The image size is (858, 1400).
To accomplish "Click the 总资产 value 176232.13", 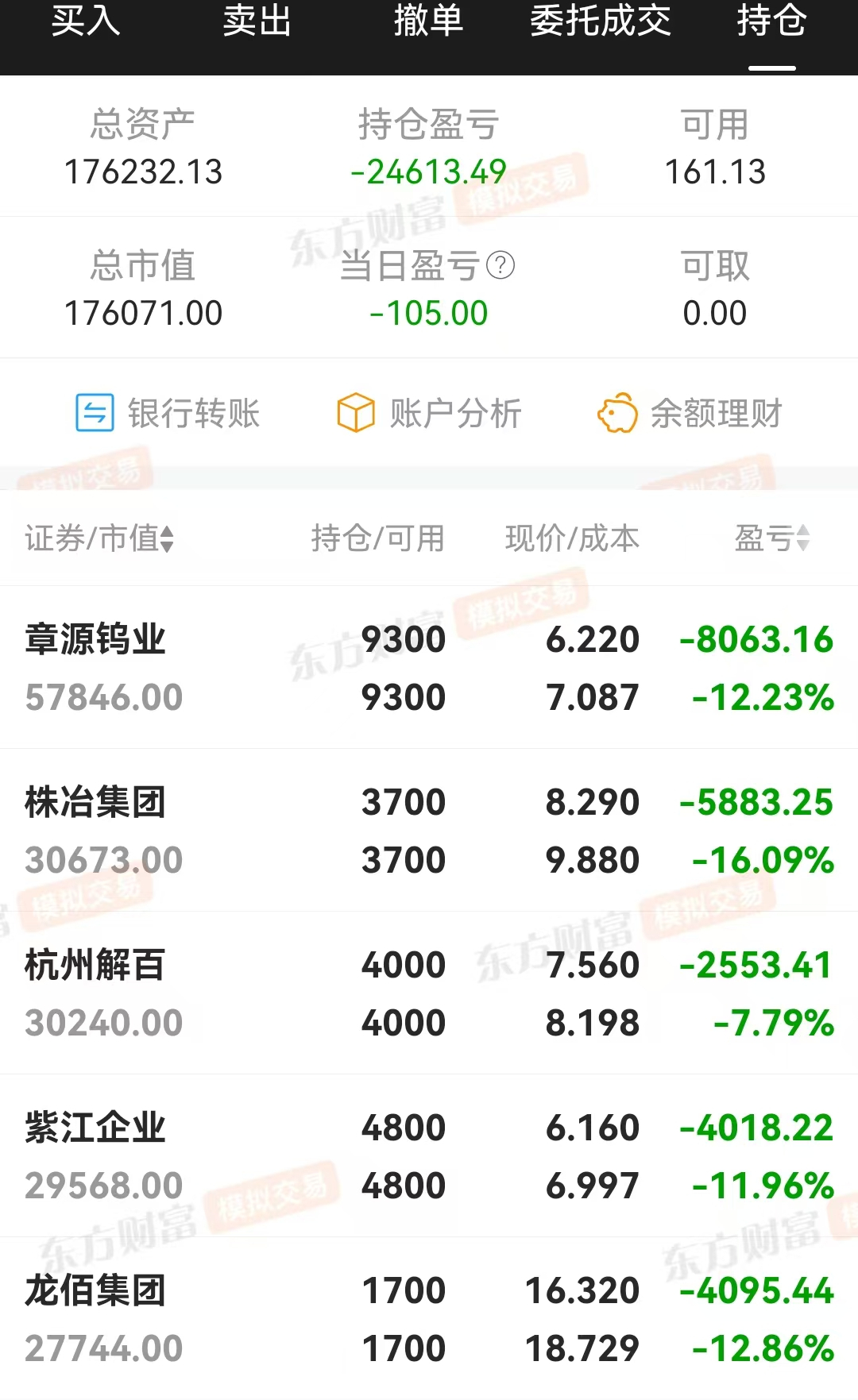I will (x=145, y=172).
